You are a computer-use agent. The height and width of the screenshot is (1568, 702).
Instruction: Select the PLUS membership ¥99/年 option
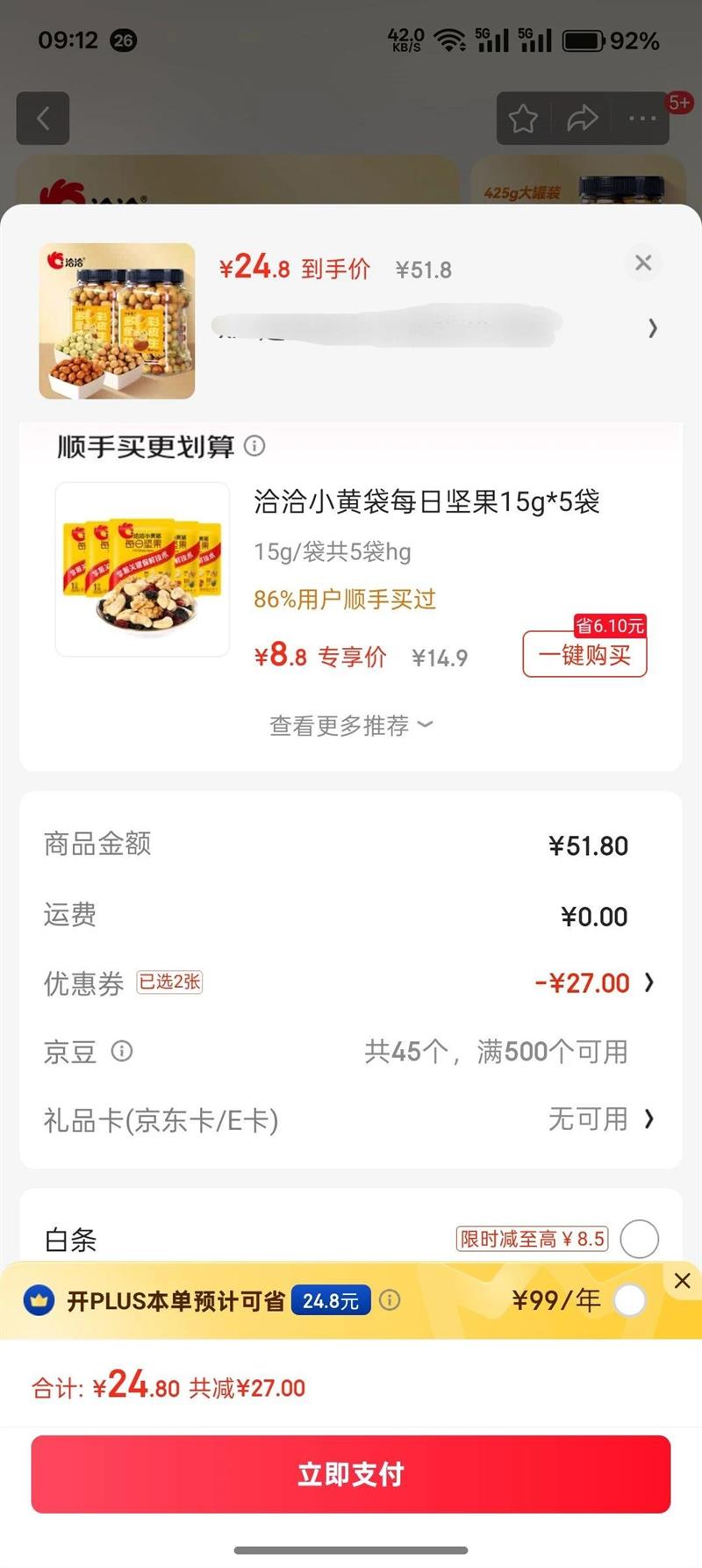click(629, 1300)
